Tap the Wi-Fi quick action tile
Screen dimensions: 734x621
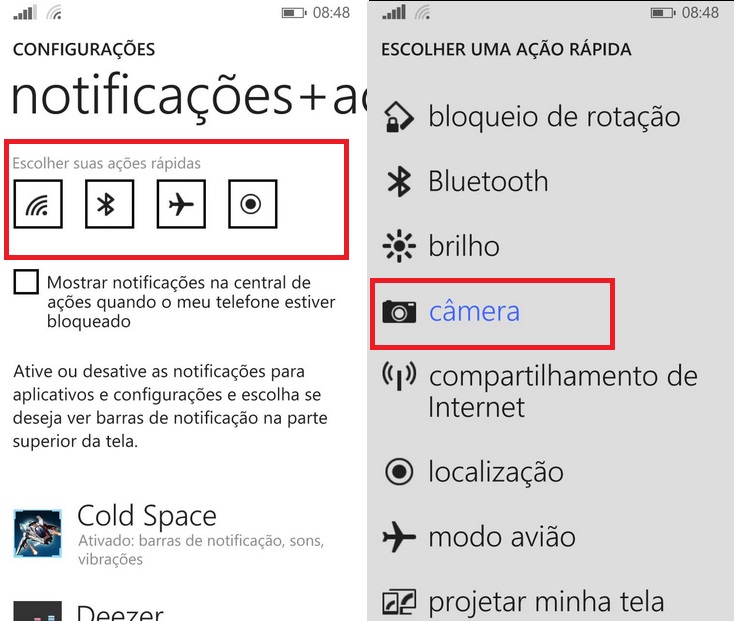tap(38, 205)
